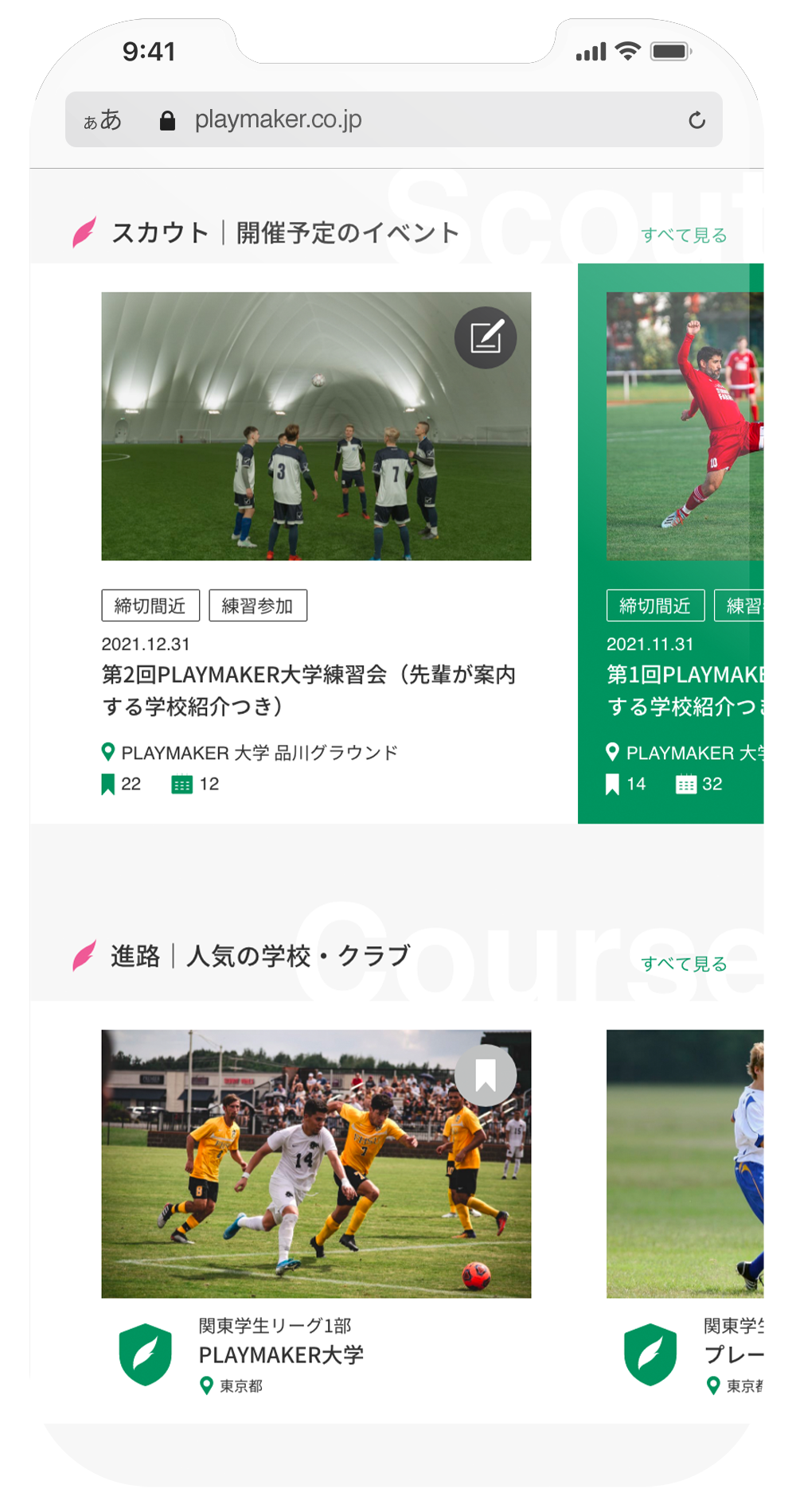The image size is (796, 1512).
Task: View all scout events
Action: (x=684, y=236)
